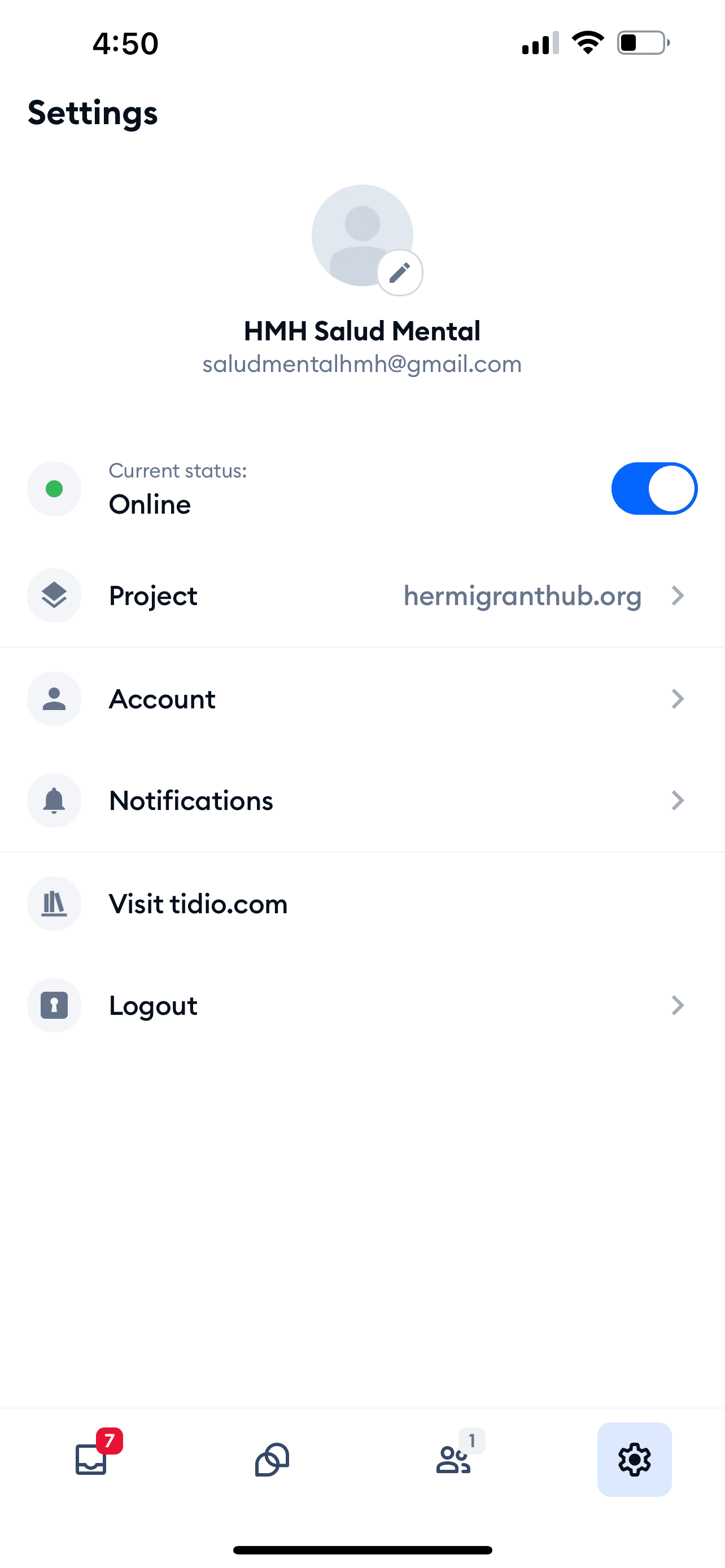Select the Settings gear tab

point(634,1459)
